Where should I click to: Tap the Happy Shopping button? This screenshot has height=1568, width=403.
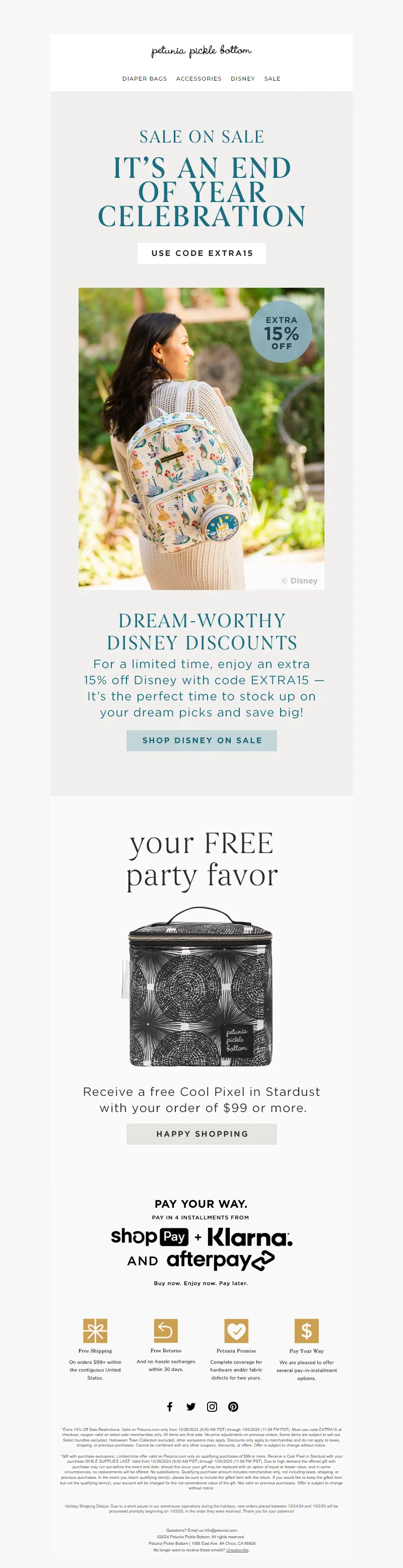click(x=201, y=1134)
